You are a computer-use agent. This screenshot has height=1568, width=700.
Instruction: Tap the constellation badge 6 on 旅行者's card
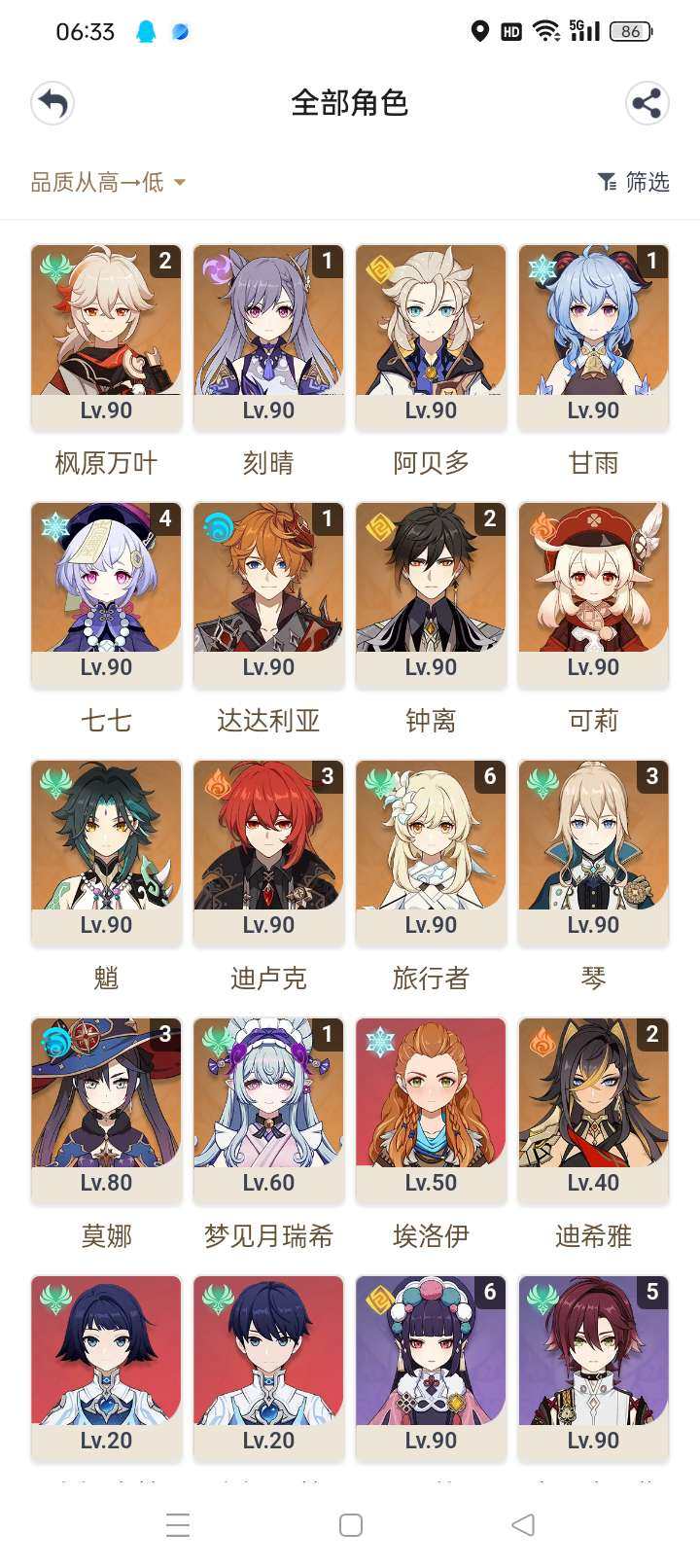click(x=491, y=778)
